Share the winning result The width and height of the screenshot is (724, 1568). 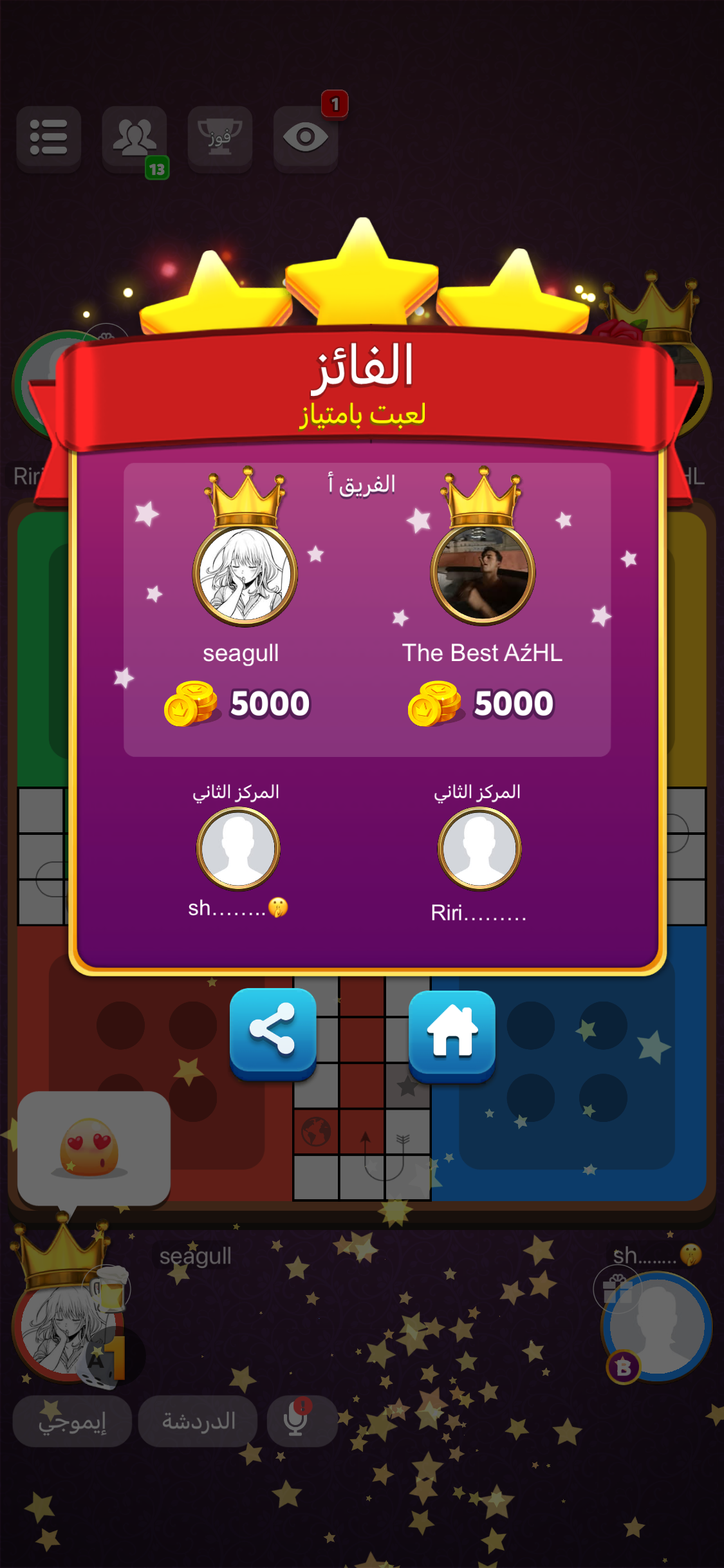pos(273,1031)
